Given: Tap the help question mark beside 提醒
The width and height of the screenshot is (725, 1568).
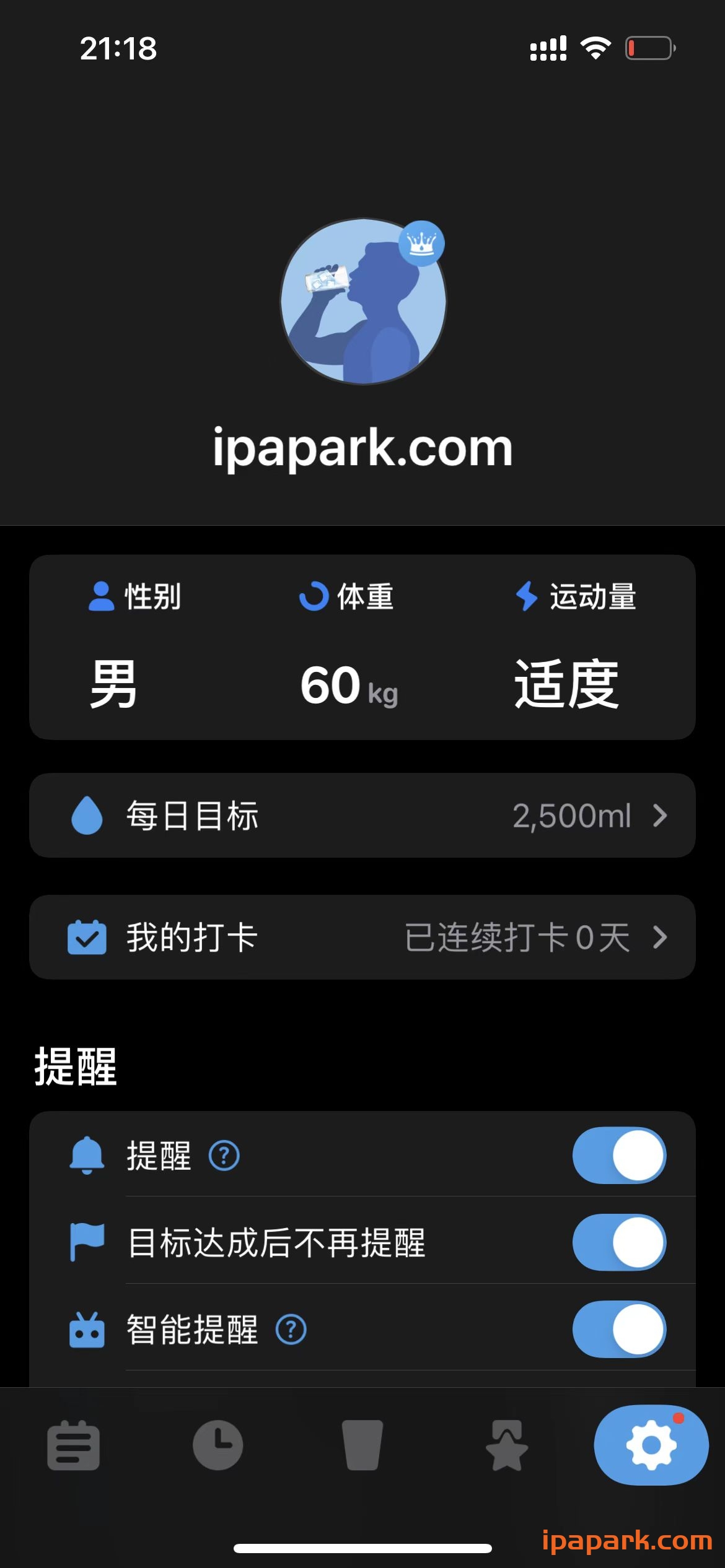Looking at the screenshot, I should point(223,1156).
